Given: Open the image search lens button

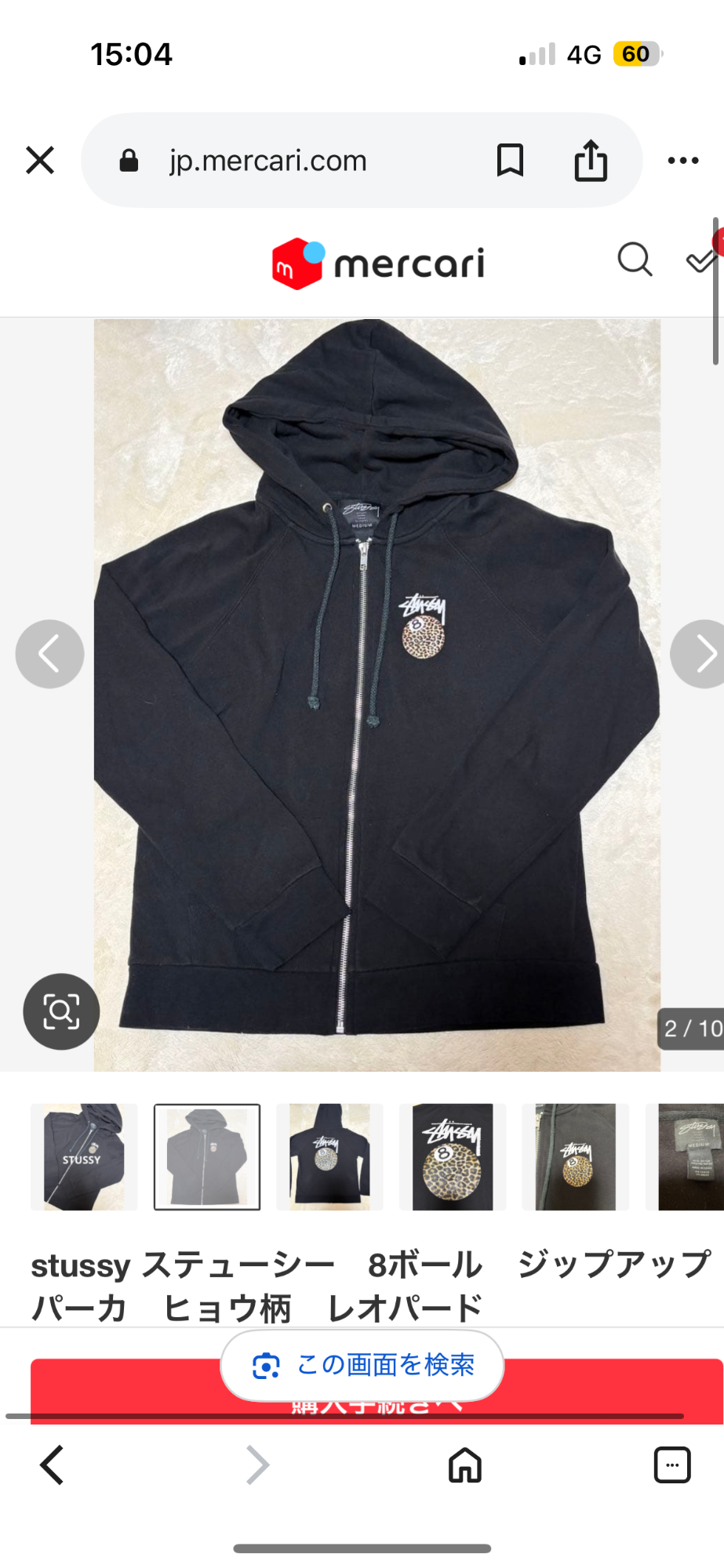Looking at the screenshot, I should [61, 1011].
